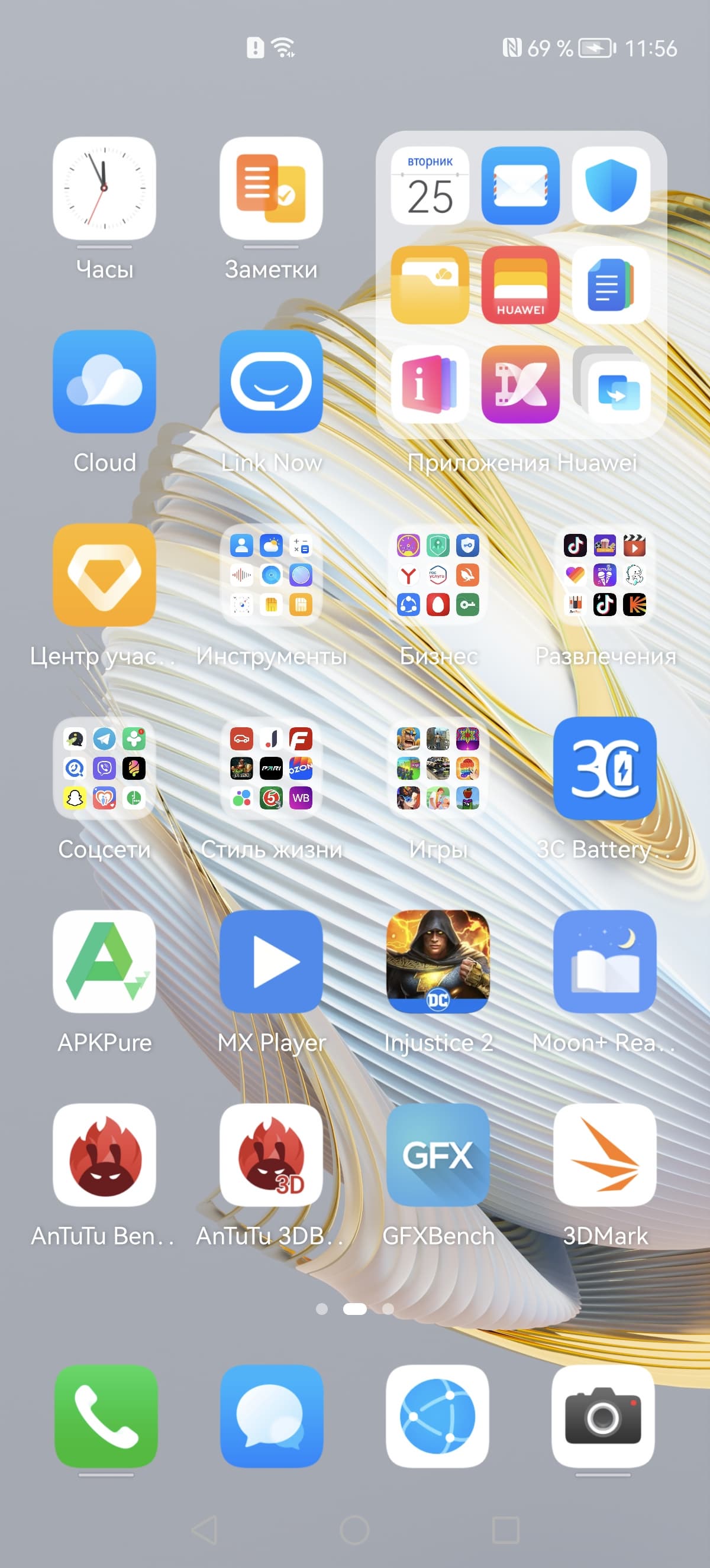
Task: Launch 3C Battery app
Action: pyautogui.click(x=605, y=768)
